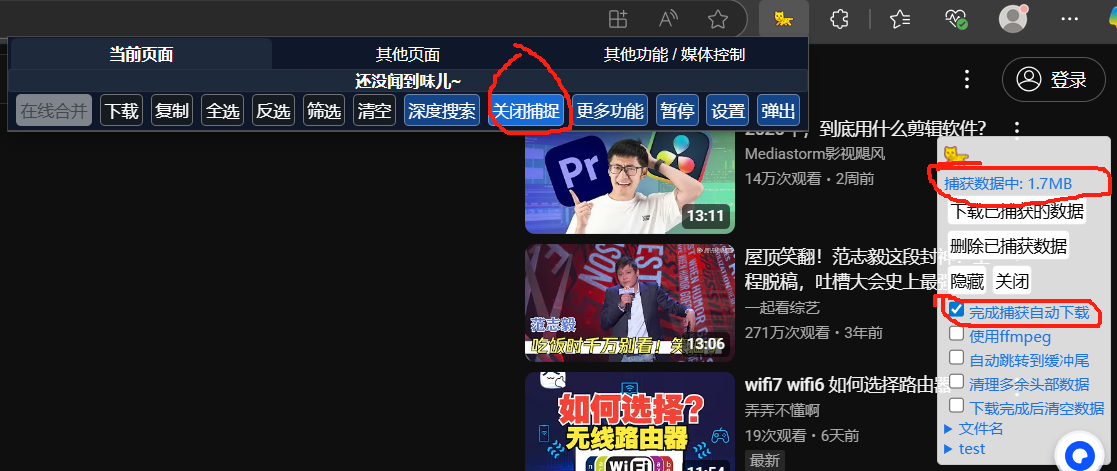Enable the 使用ffmpeg checkbox

pyautogui.click(x=957, y=336)
